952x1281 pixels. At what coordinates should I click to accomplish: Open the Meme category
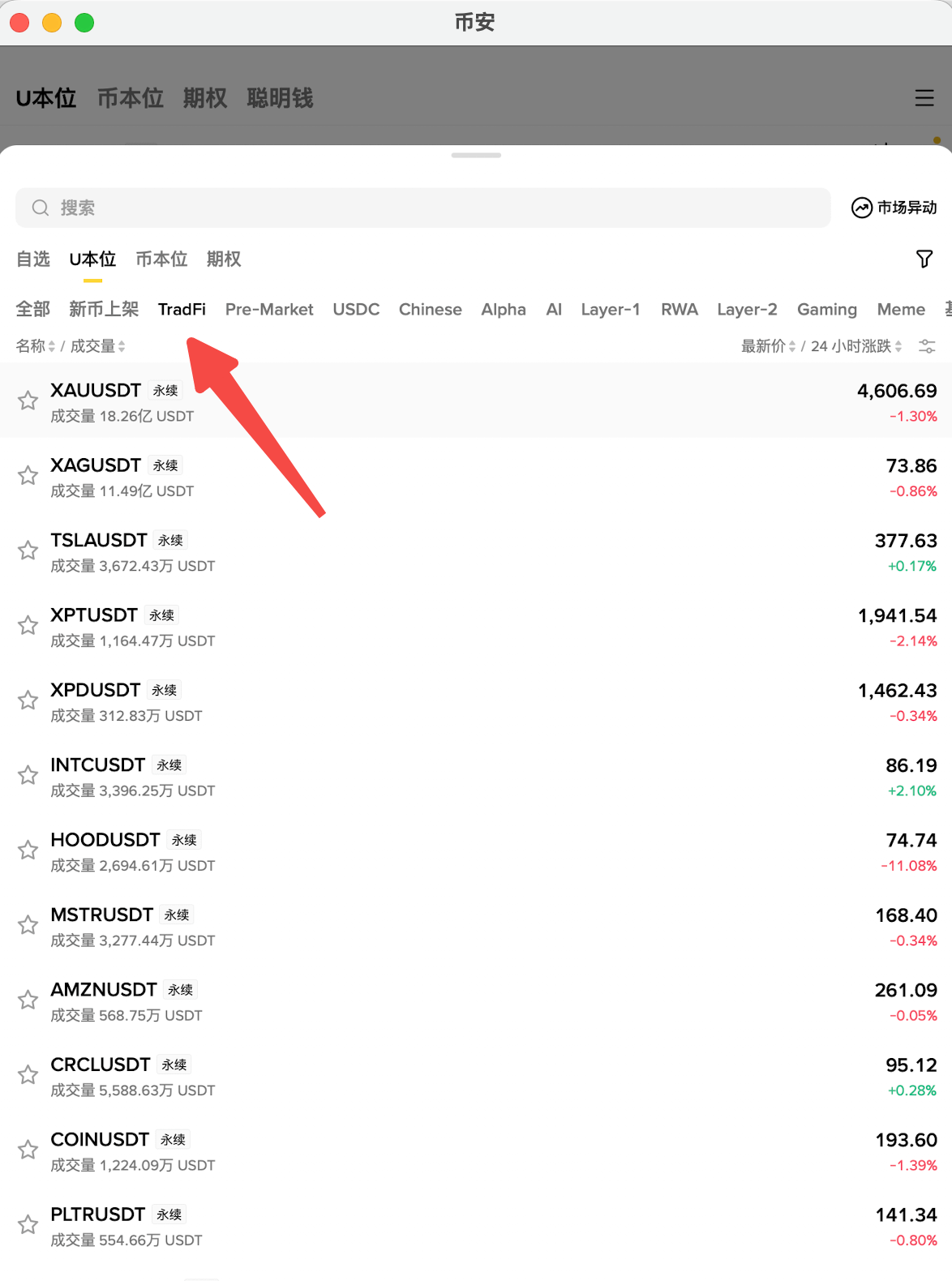900,309
